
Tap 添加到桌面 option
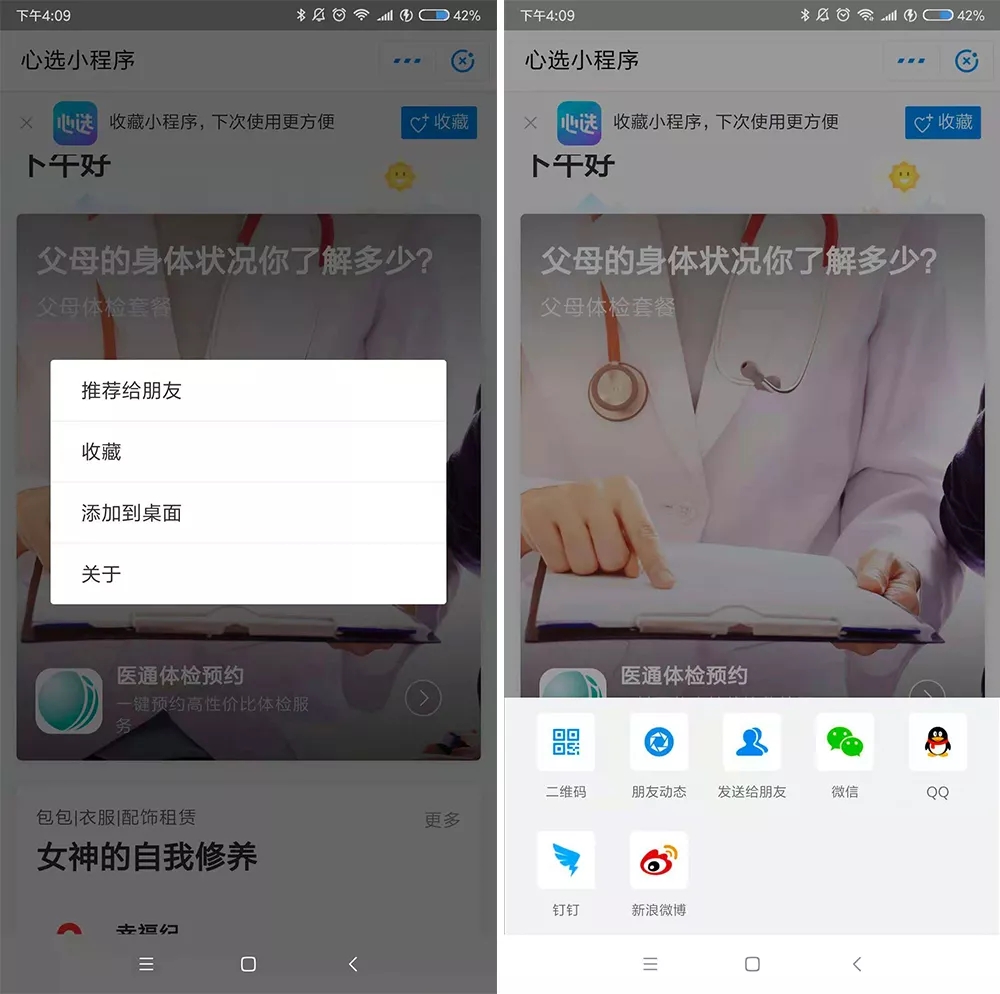tap(248, 513)
